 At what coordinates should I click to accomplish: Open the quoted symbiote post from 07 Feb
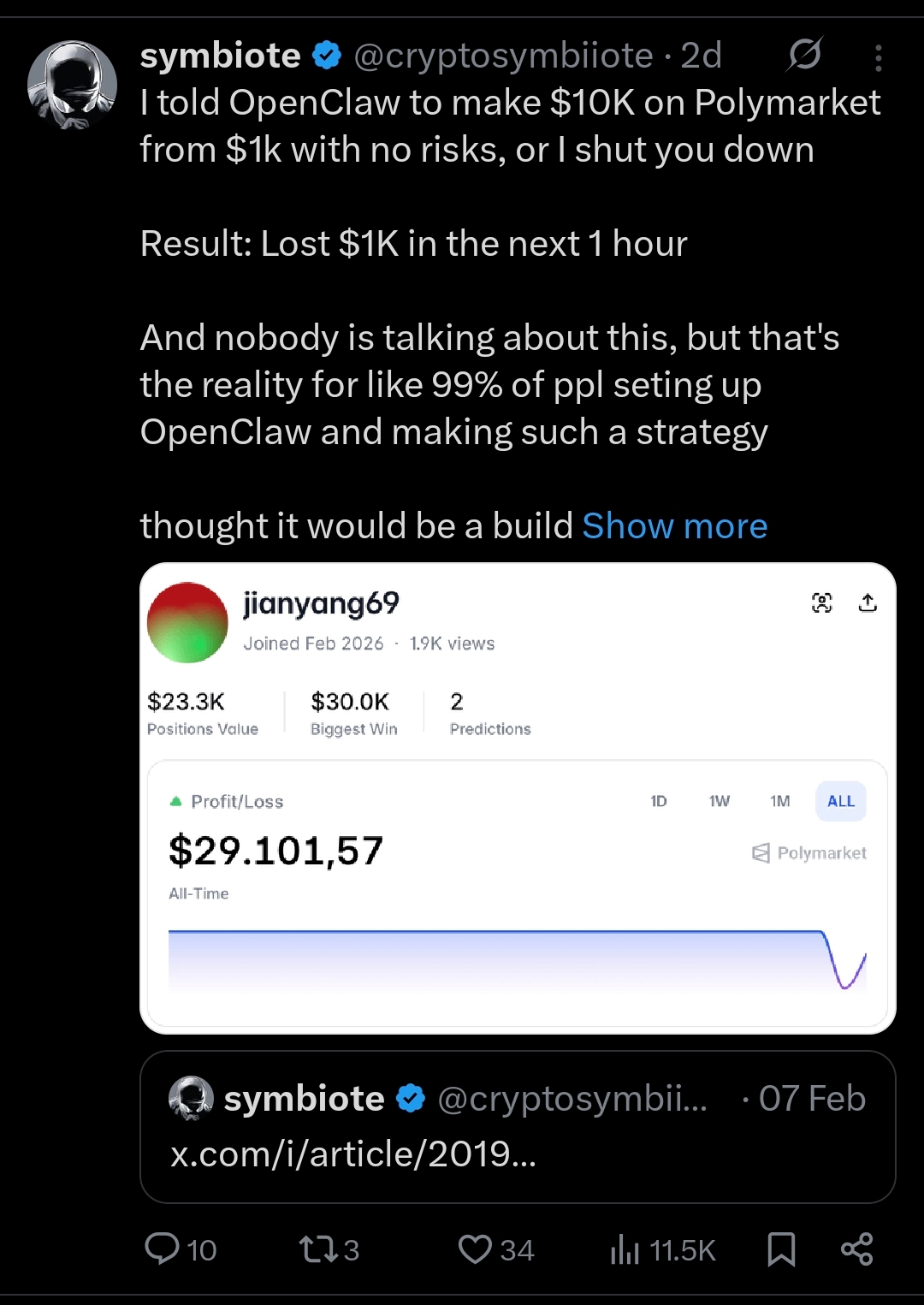(x=518, y=1126)
